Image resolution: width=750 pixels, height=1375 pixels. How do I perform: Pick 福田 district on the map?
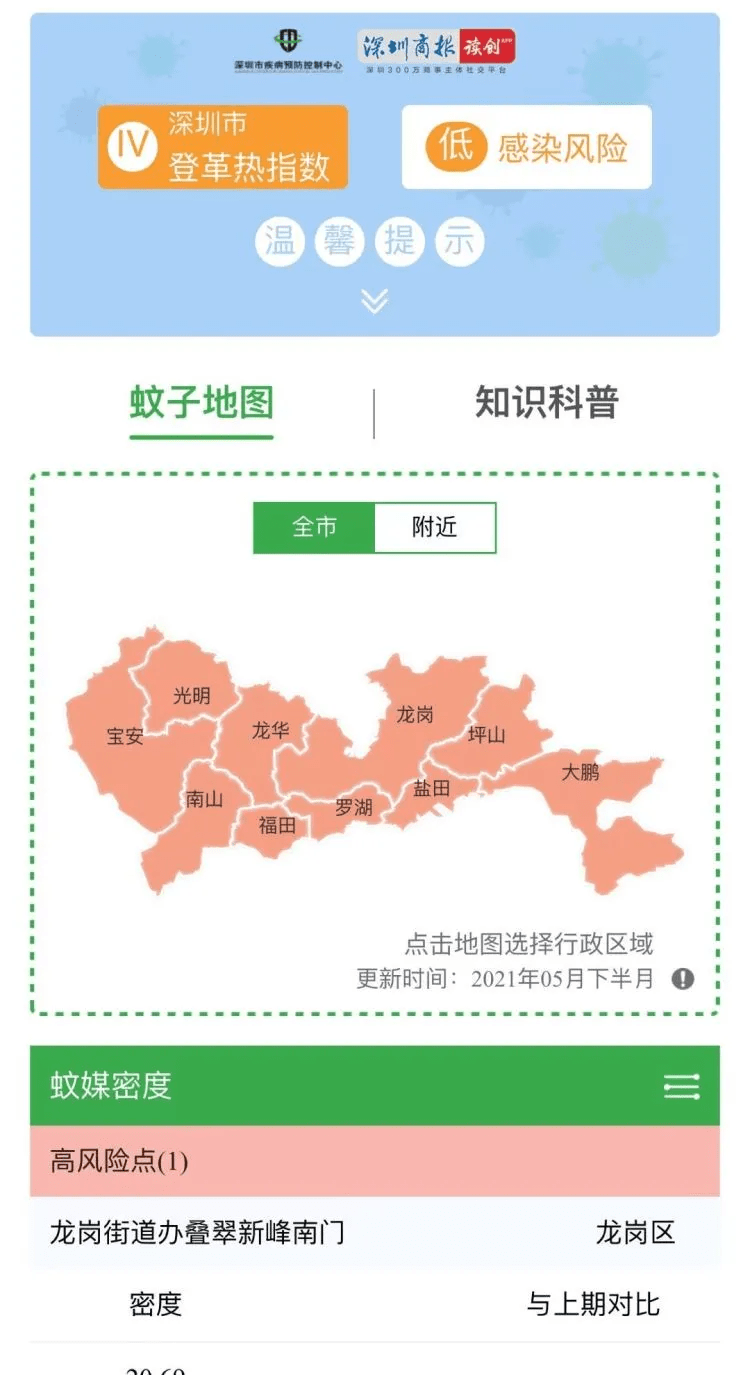277,826
